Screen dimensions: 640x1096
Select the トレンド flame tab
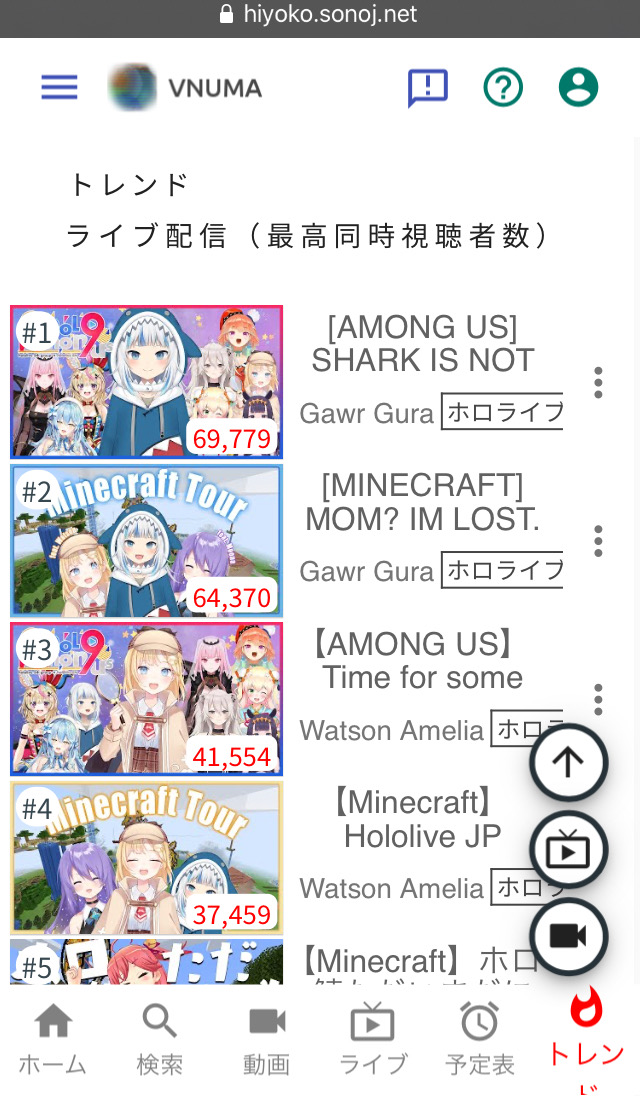click(587, 1039)
